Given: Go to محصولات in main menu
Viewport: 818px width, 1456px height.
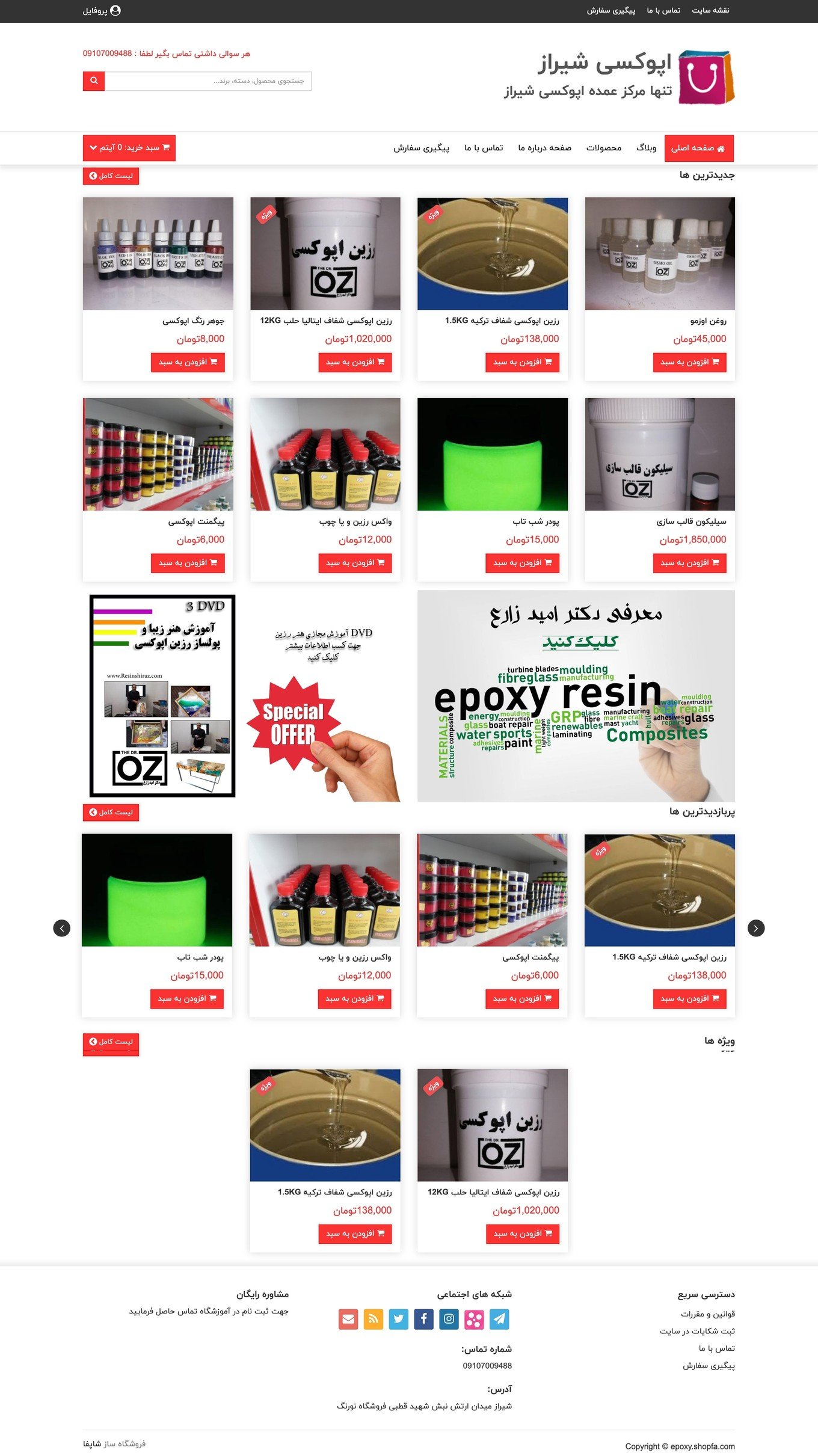Looking at the screenshot, I should 603,148.
